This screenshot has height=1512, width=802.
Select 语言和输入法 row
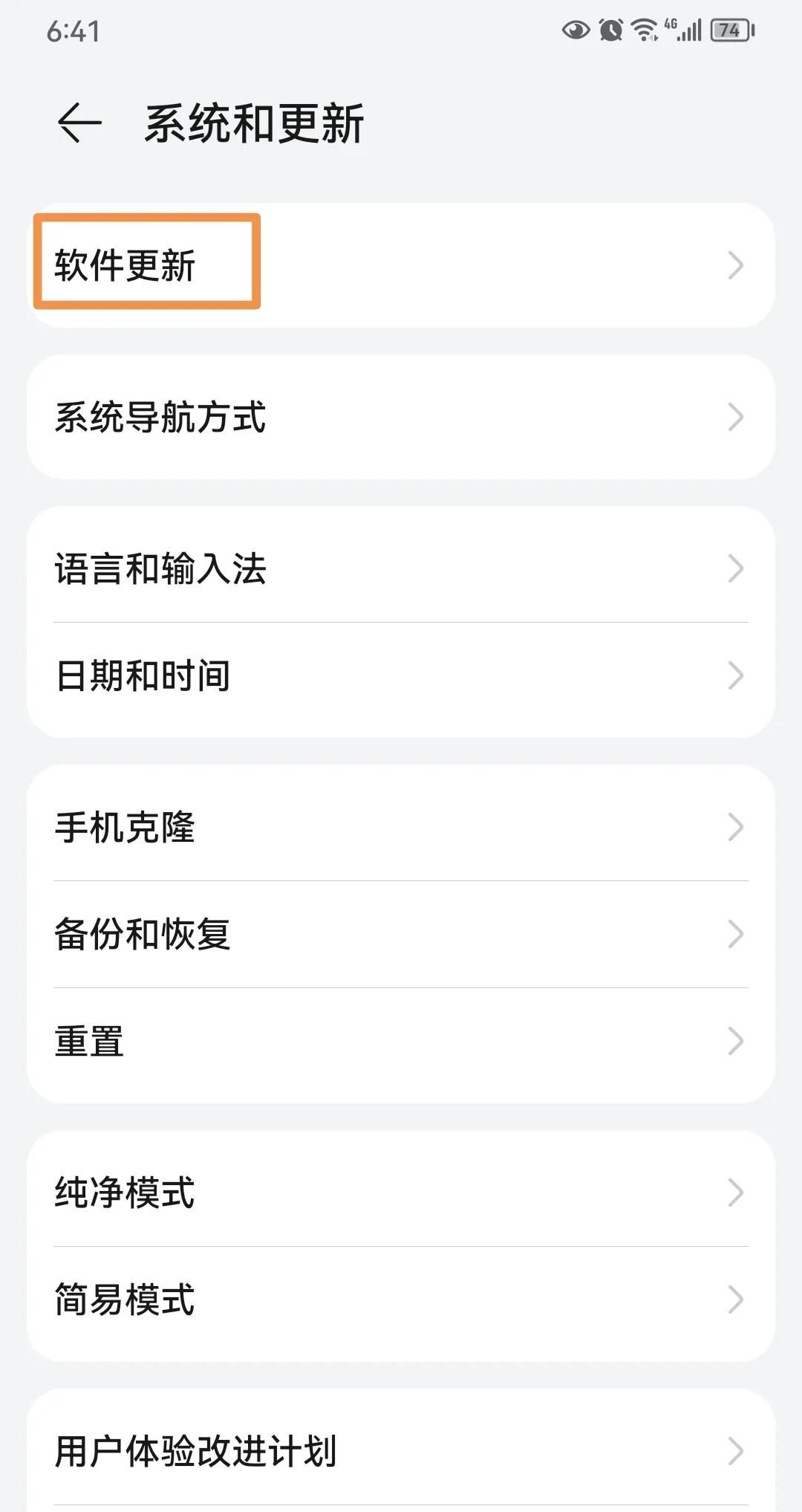(401, 568)
